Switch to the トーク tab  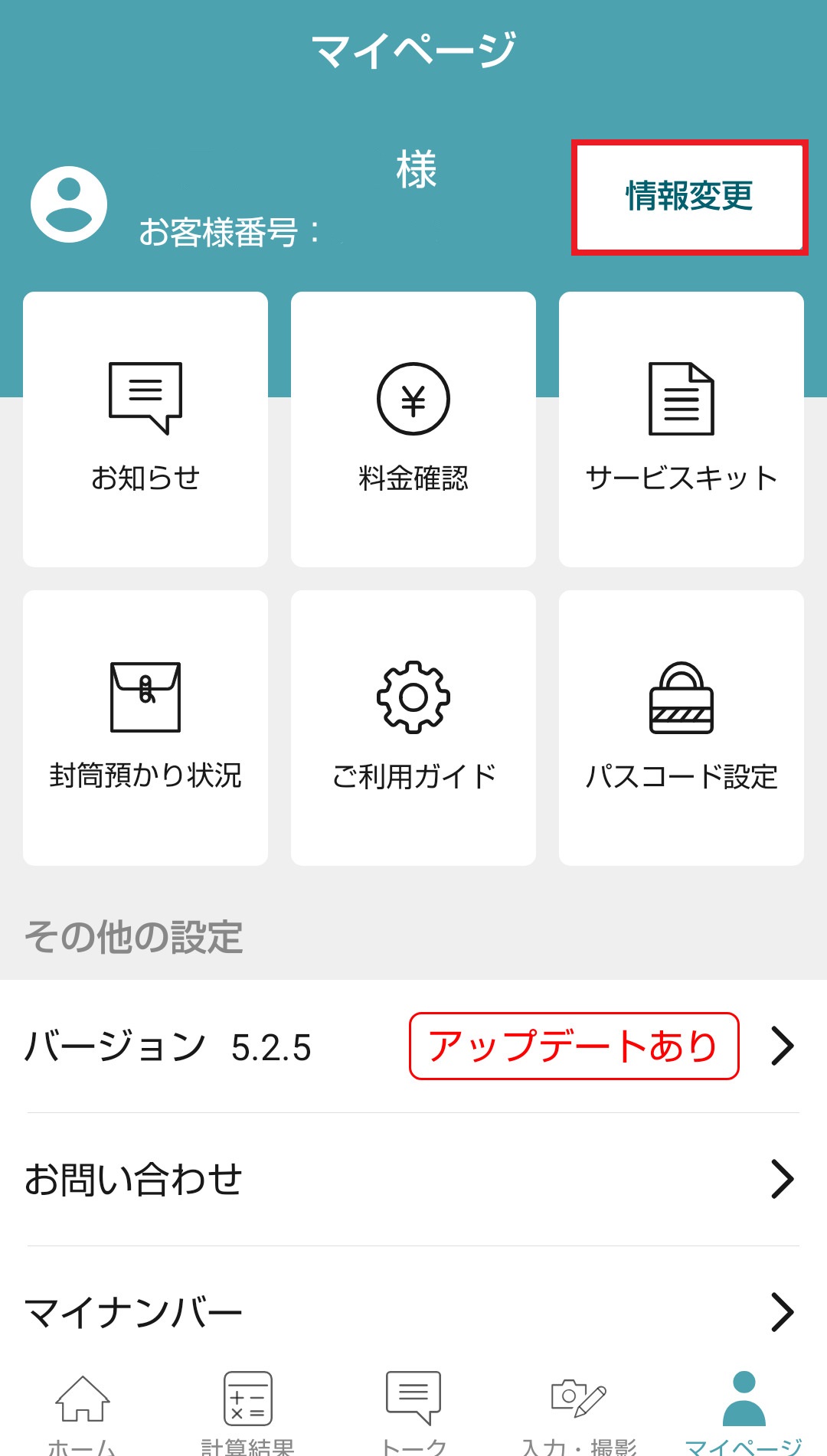(x=413, y=1412)
